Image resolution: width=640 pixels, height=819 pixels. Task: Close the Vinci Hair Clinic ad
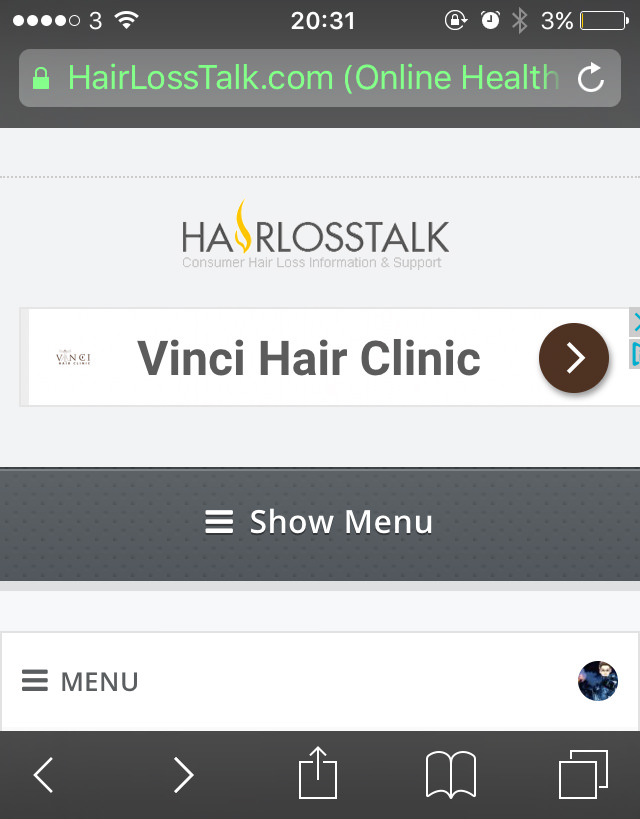(634, 321)
